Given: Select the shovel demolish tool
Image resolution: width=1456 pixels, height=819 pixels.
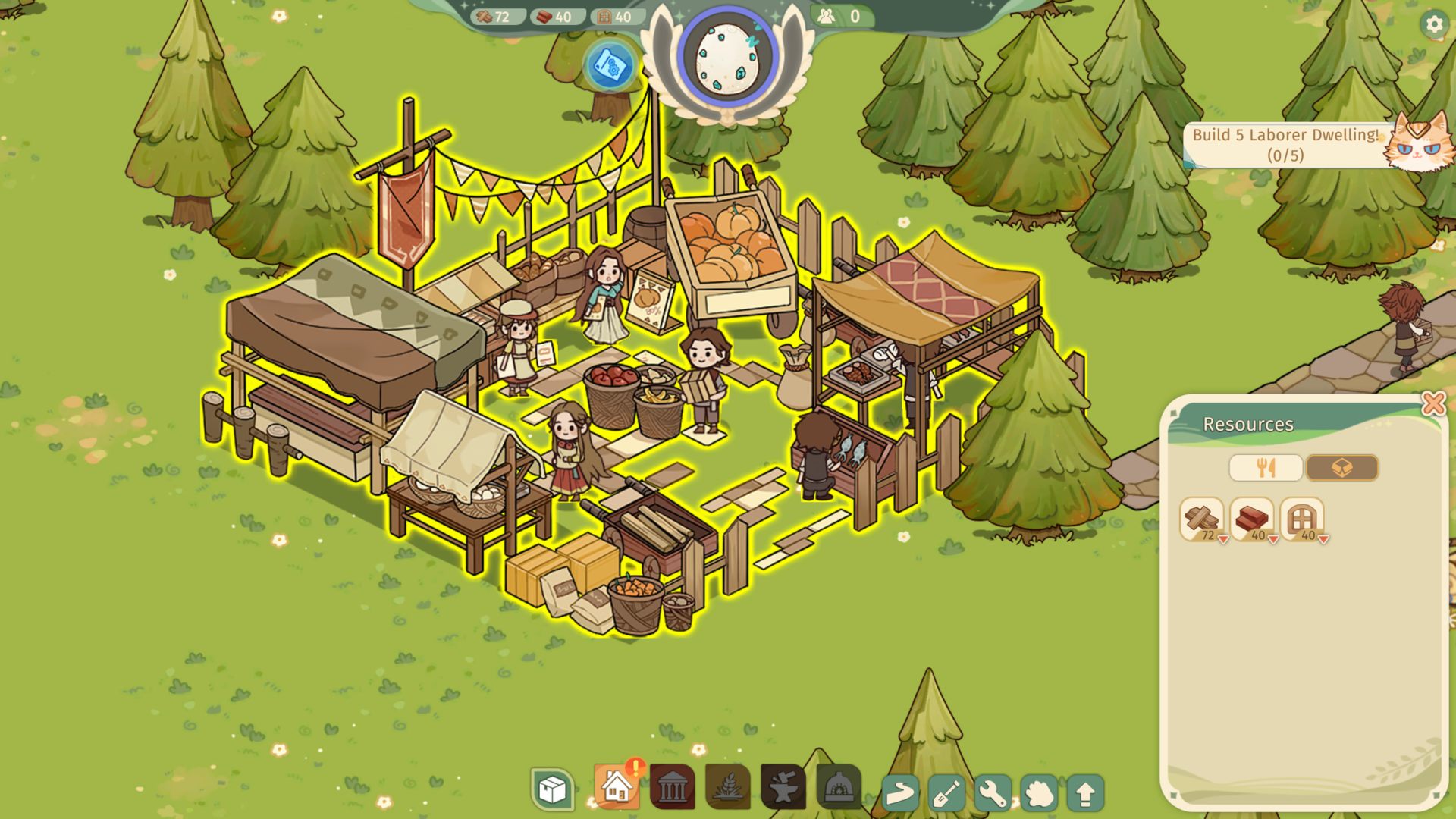Looking at the screenshot, I should pyautogui.click(x=946, y=794).
